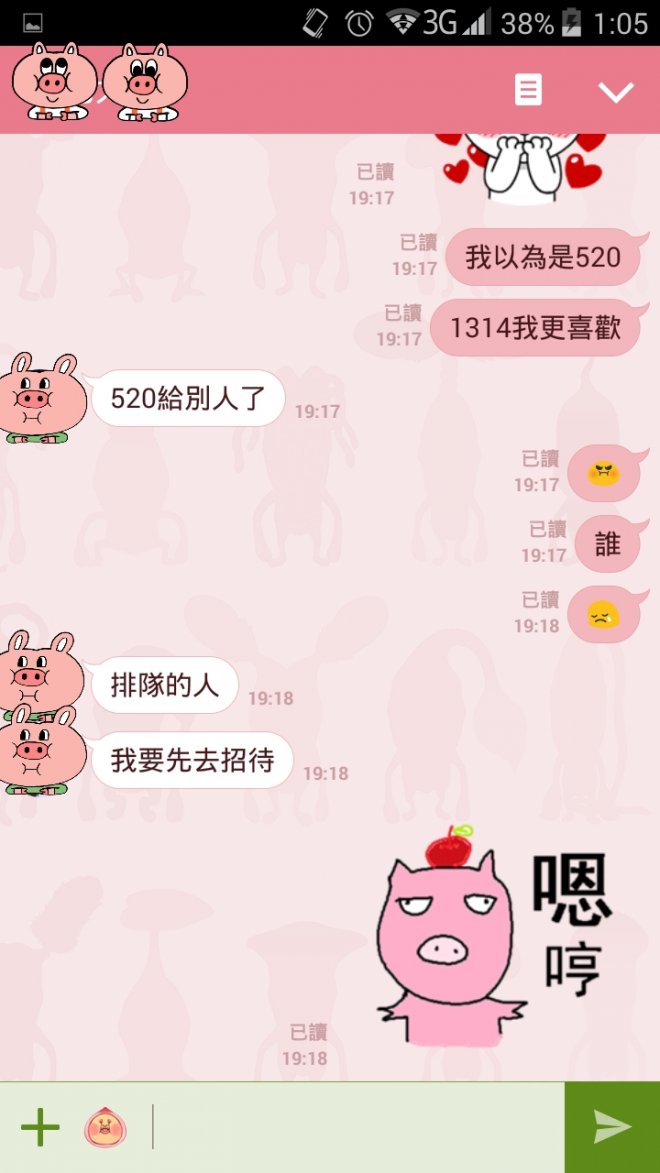Tap the plus attach button
660x1173 pixels.
pyautogui.click(x=40, y=1127)
